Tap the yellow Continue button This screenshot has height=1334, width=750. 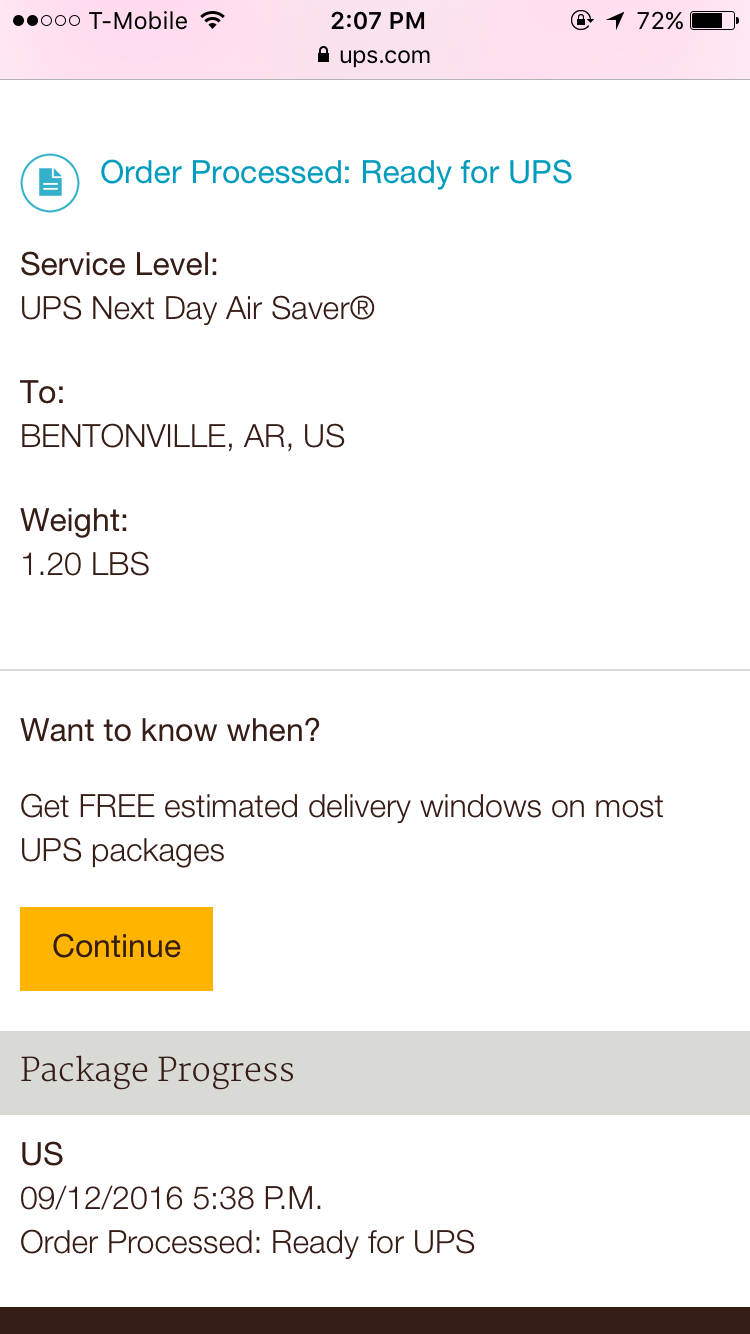(116, 948)
